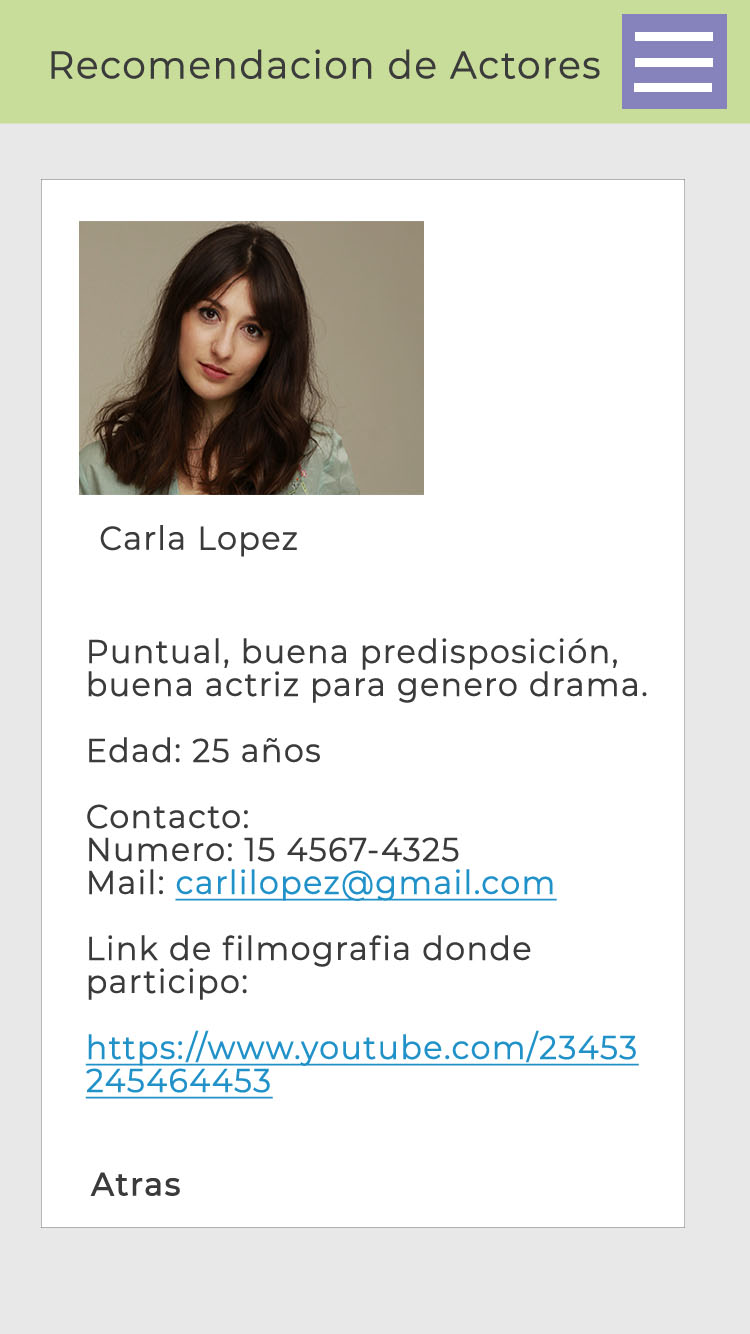Open the carlilopez@gmail.com email link
The width and height of the screenshot is (750, 1334).
365,884
